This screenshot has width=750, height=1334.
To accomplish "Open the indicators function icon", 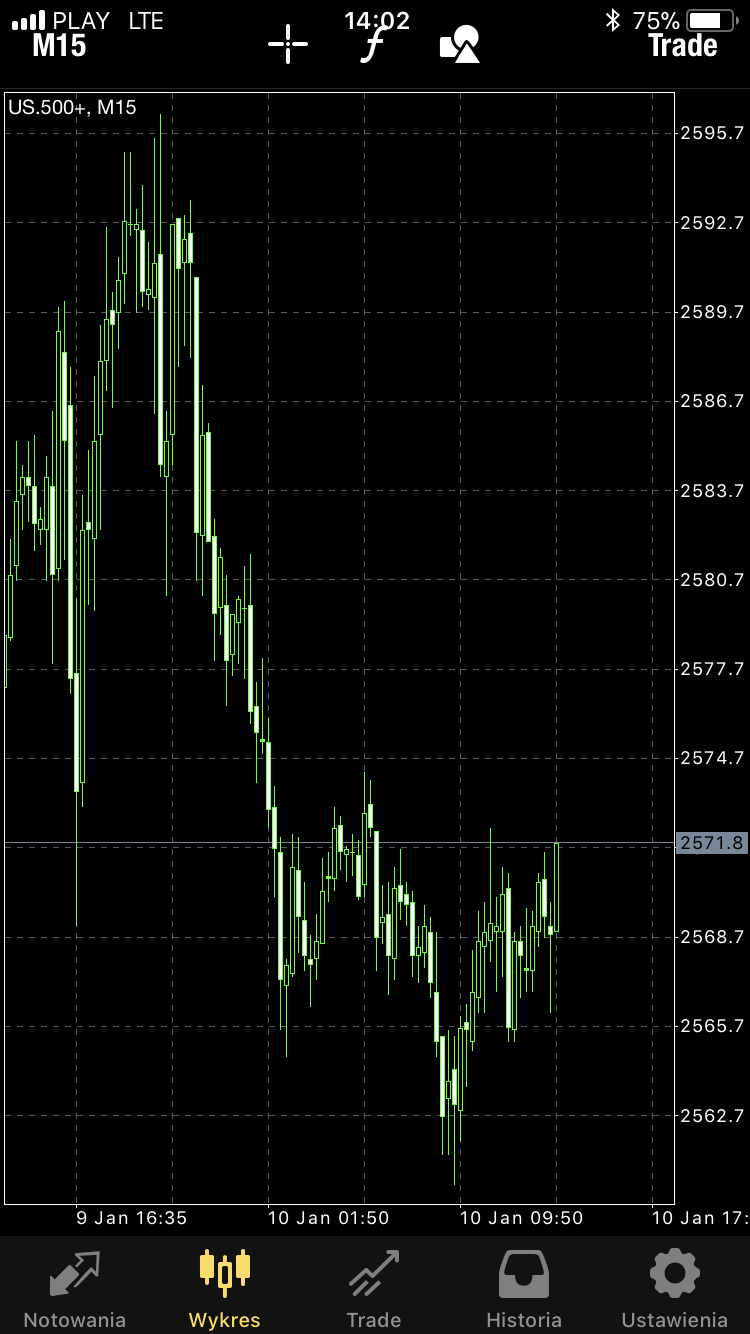I will point(372,45).
